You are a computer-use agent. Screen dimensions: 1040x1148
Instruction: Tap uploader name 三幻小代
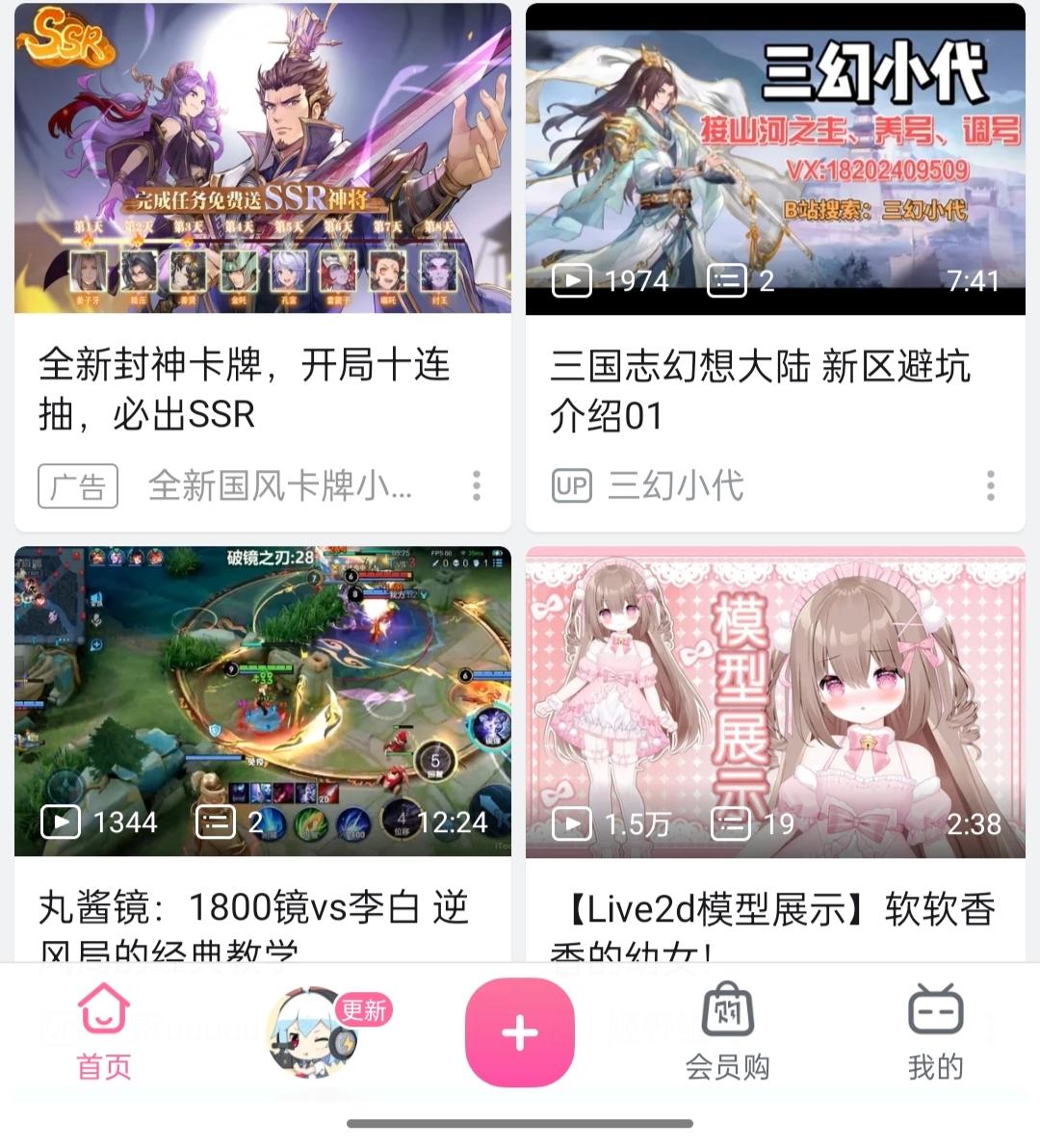tap(674, 486)
